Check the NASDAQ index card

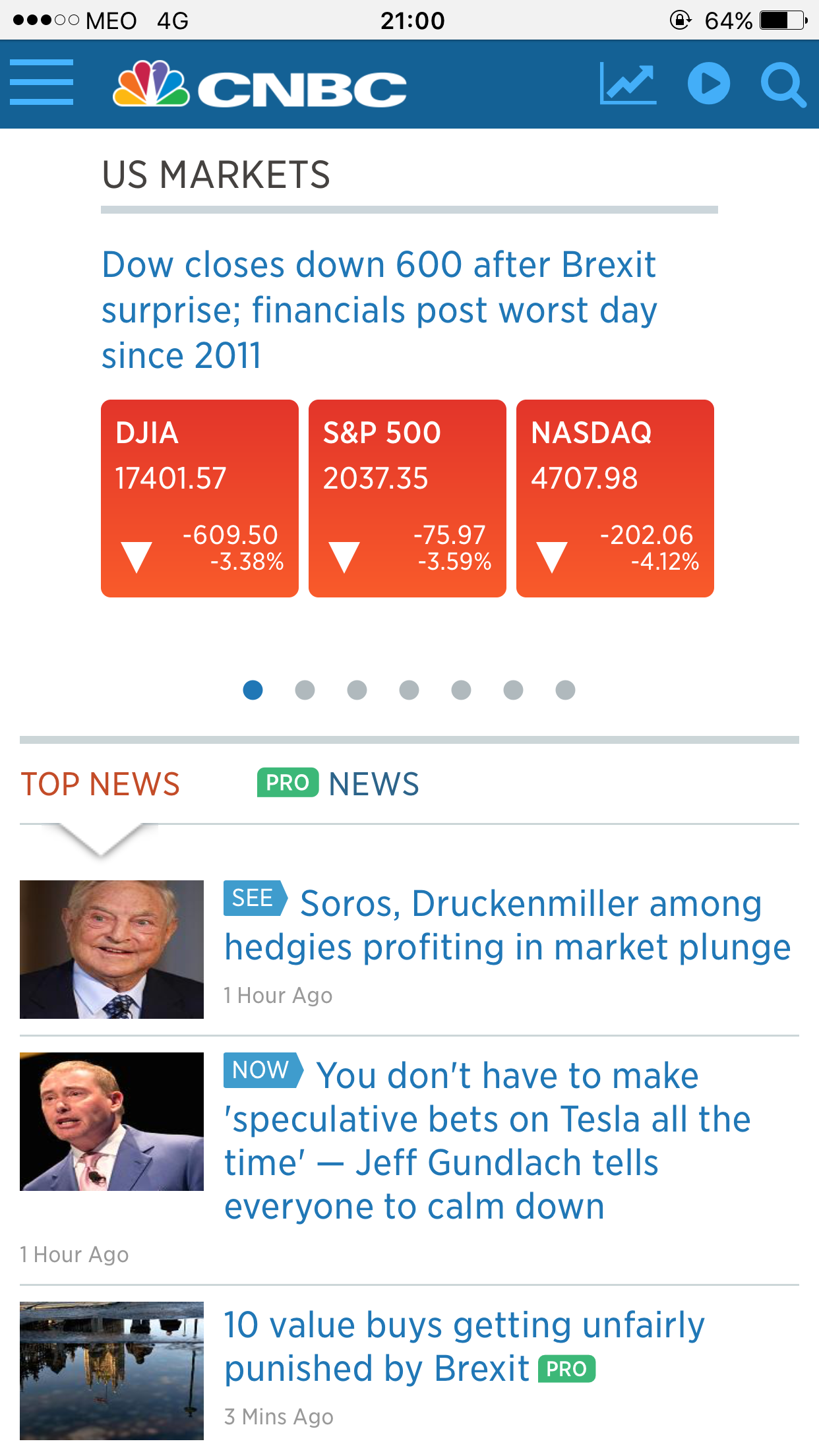(615, 498)
